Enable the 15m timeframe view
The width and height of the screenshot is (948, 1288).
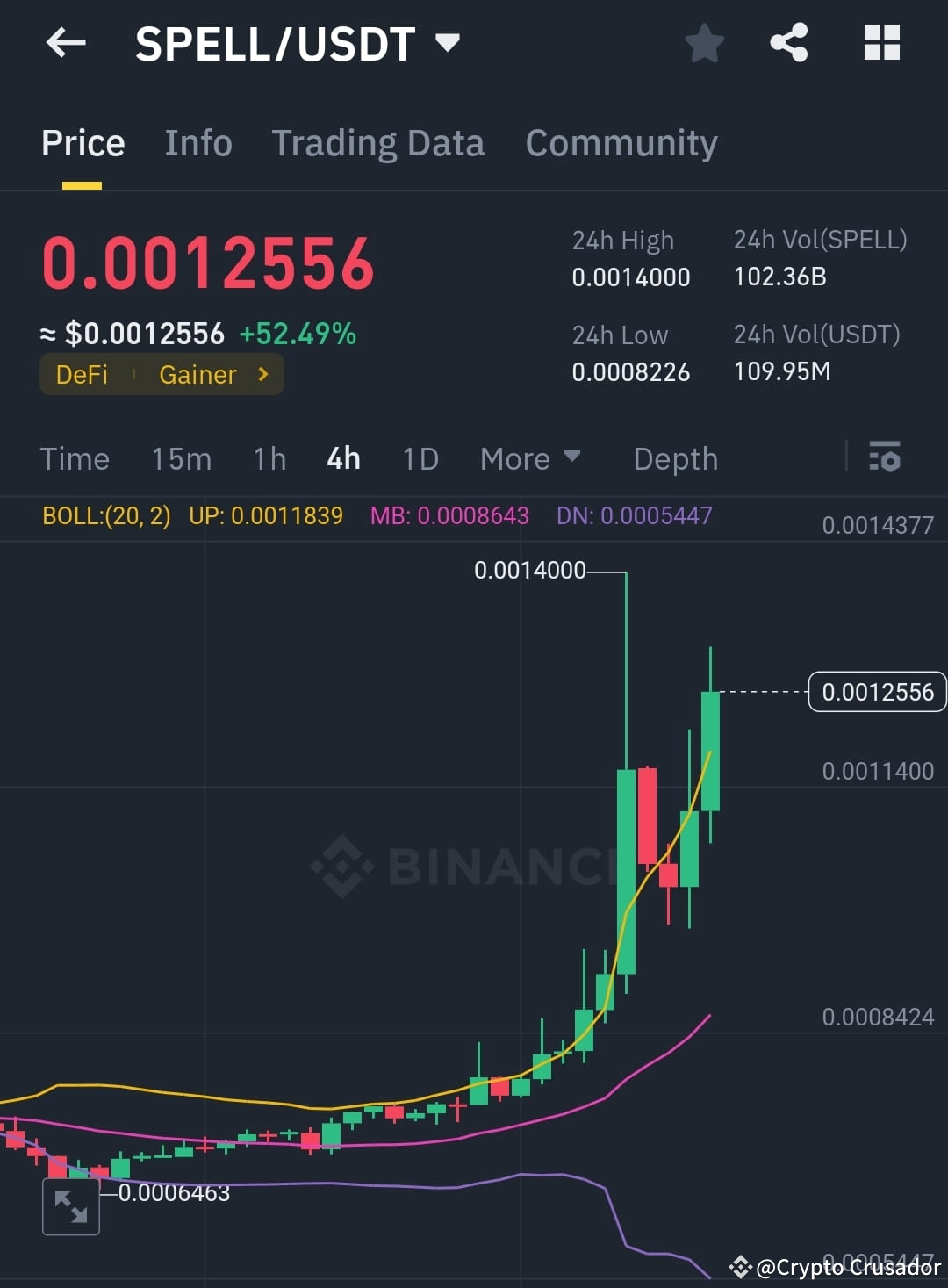181,457
